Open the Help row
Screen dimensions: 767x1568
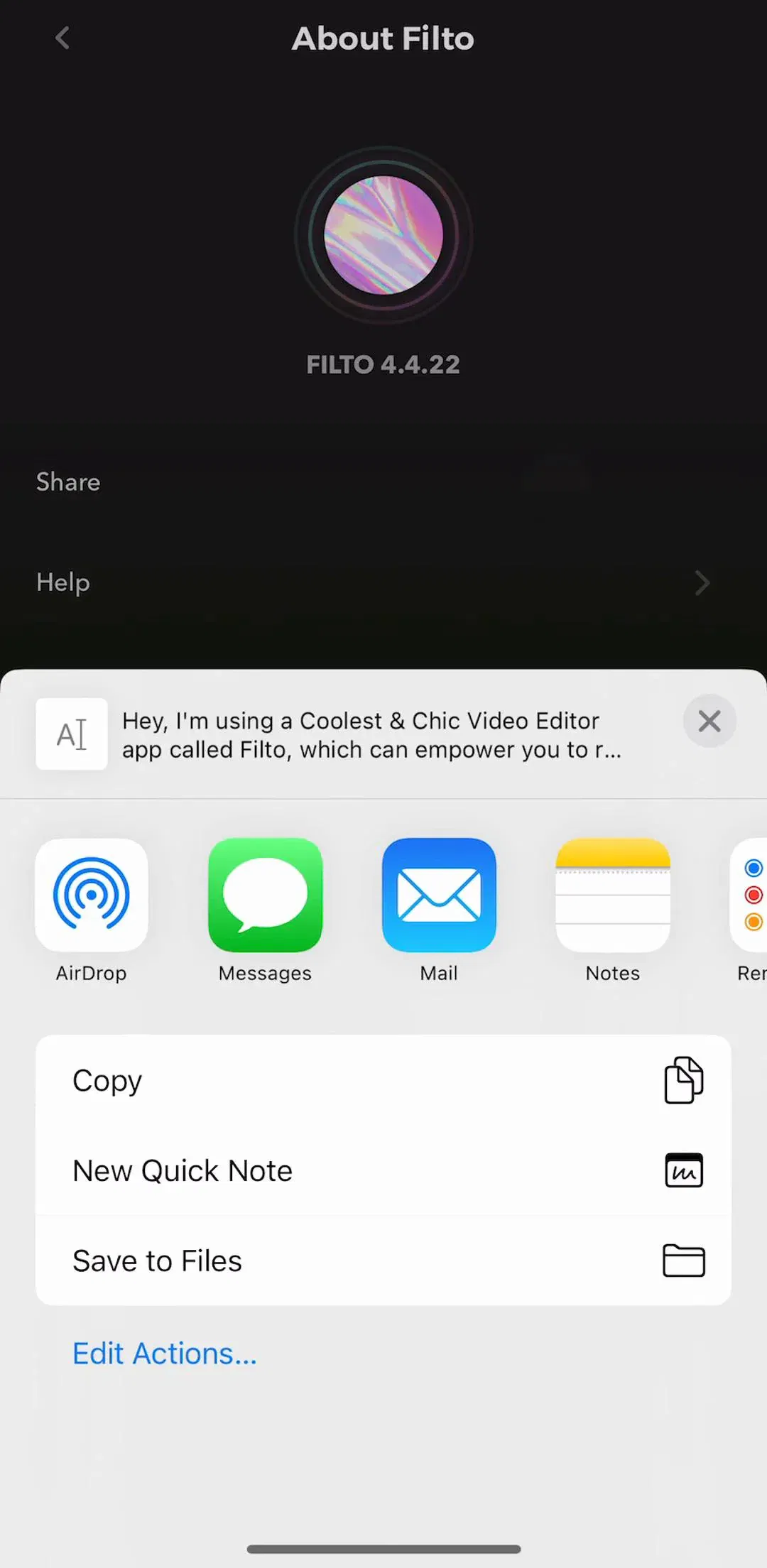(383, 582)
